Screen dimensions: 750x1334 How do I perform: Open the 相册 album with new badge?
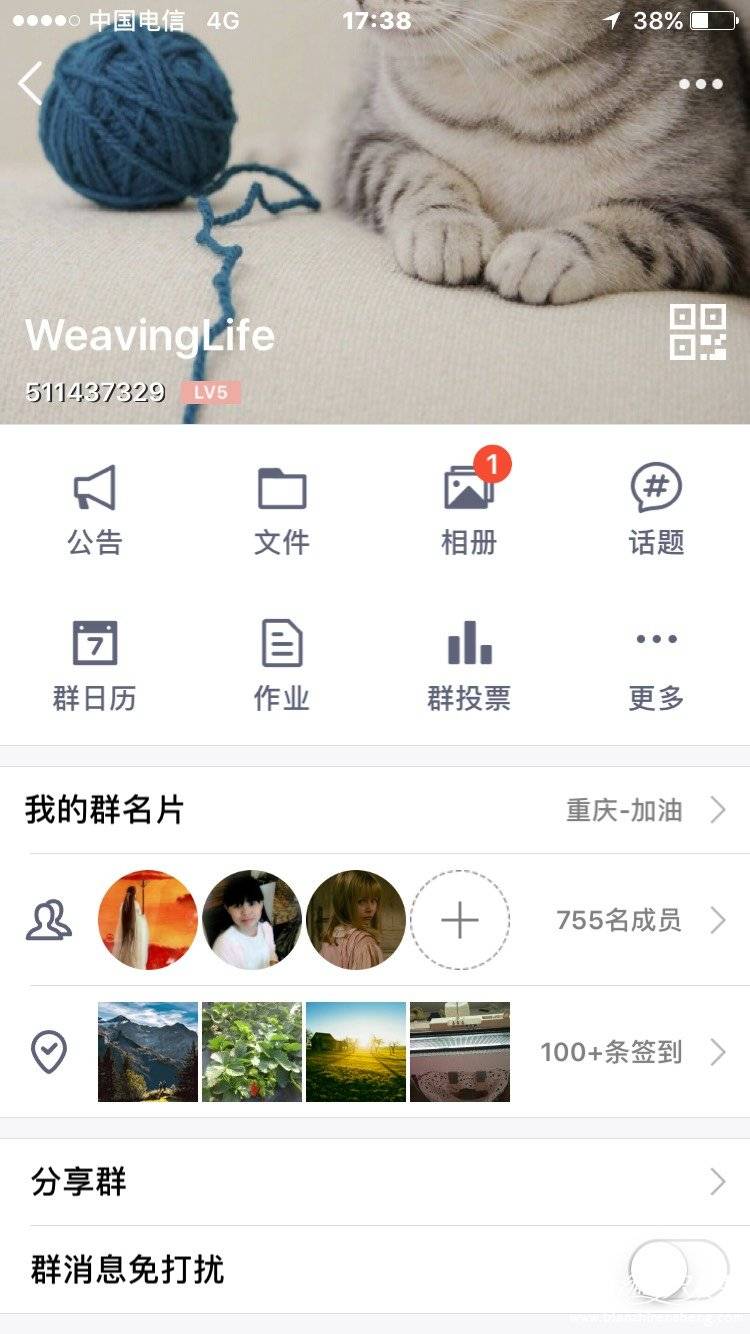pos(469,510)
